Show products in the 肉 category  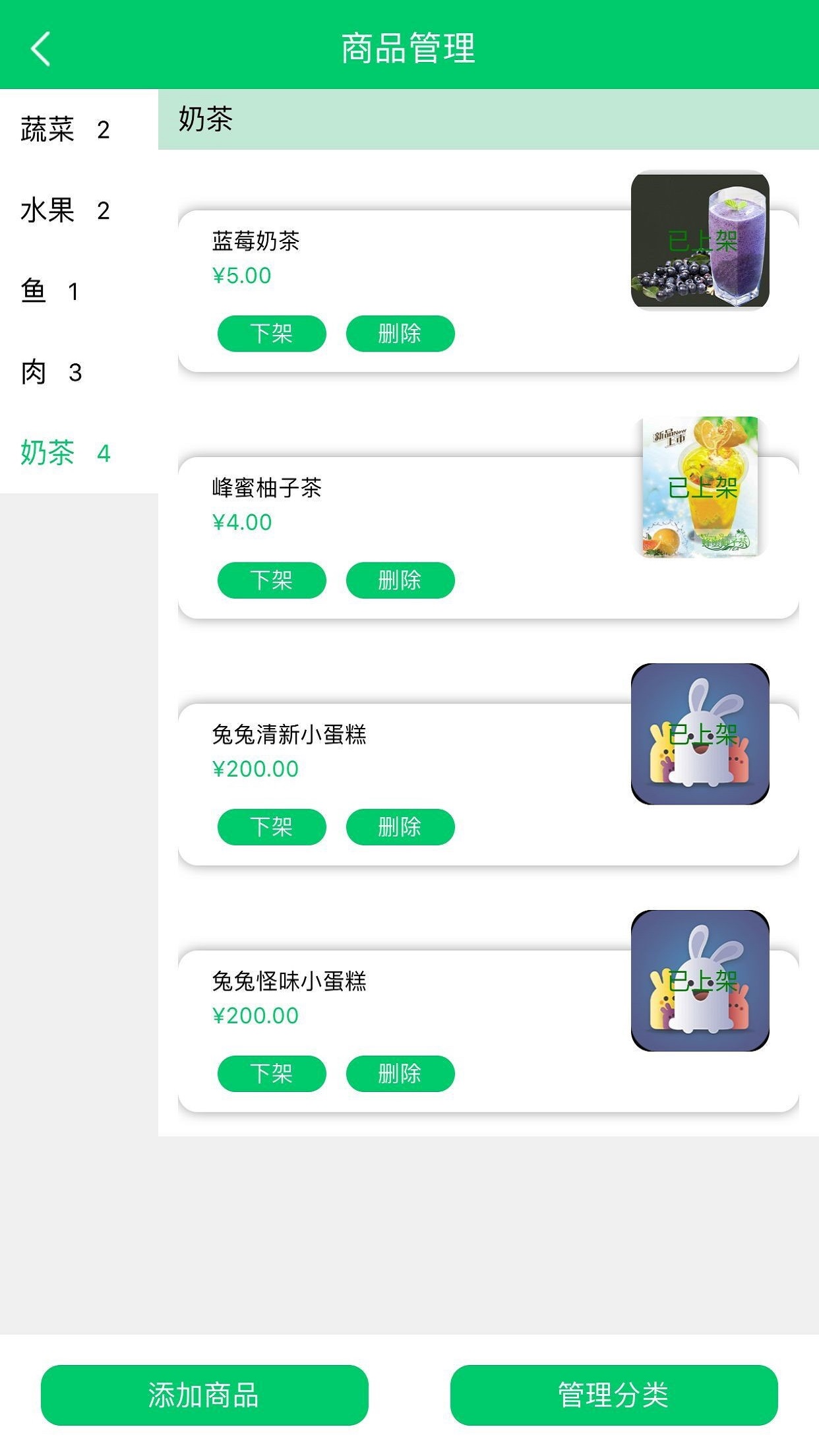51,372
